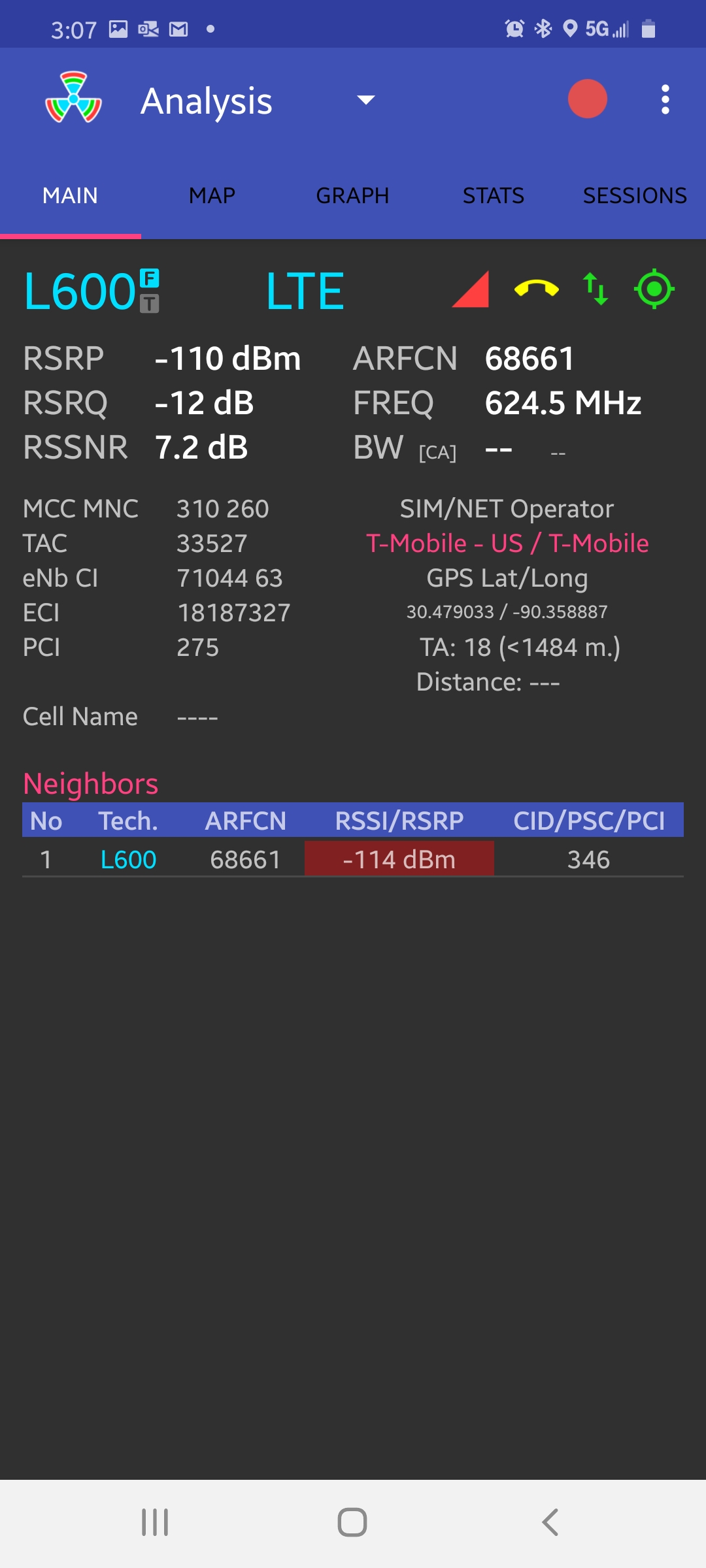The image size is (706, 1568).
Task: Switch to the MAP tab
Action: click(x=212, y=195)
